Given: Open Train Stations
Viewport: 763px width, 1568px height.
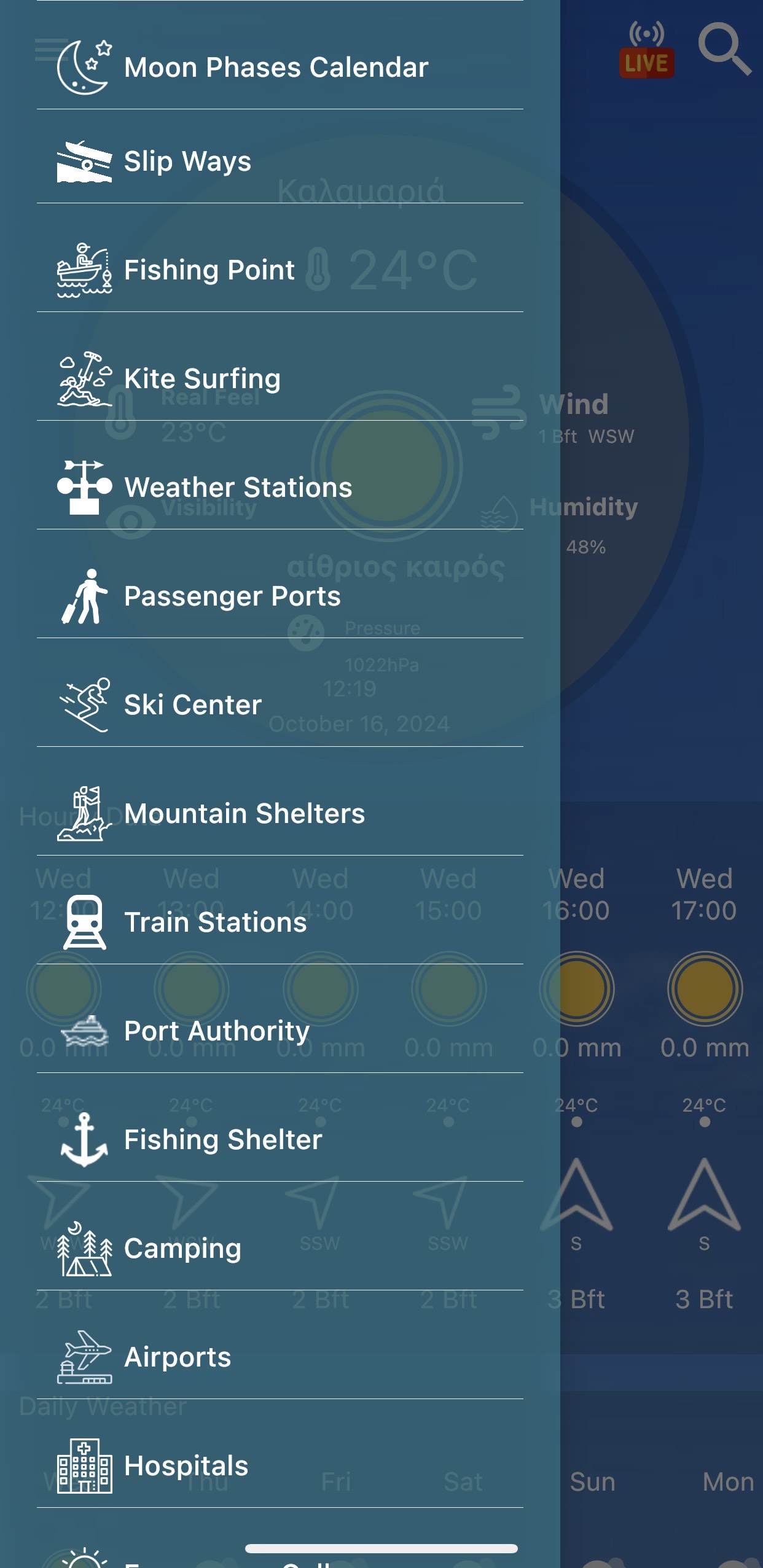Looking at the screenshot, I should (x=215, y=922).
